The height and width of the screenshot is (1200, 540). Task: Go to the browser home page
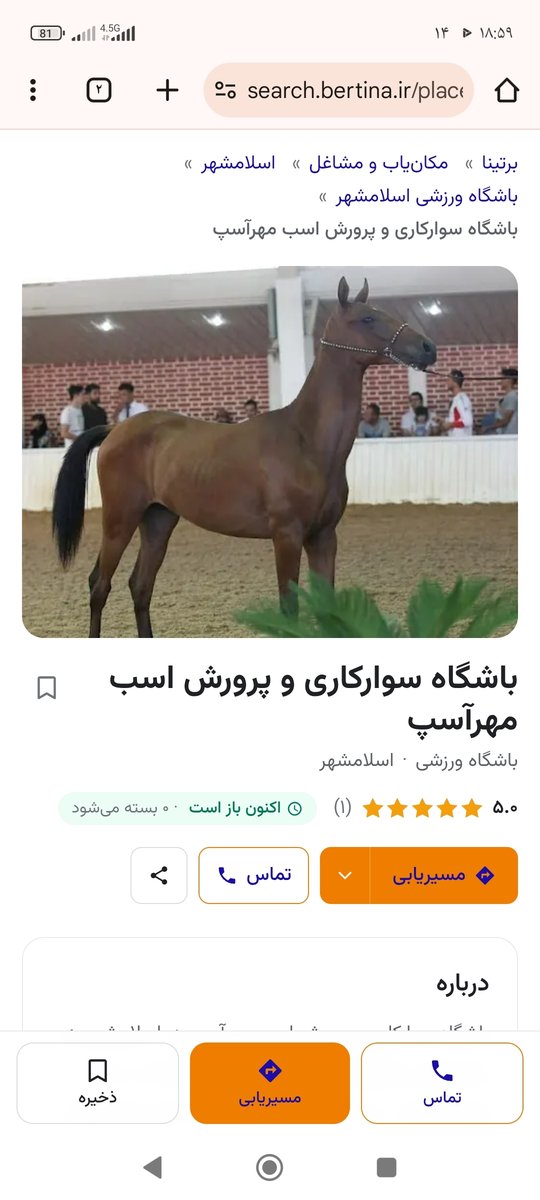507,90
